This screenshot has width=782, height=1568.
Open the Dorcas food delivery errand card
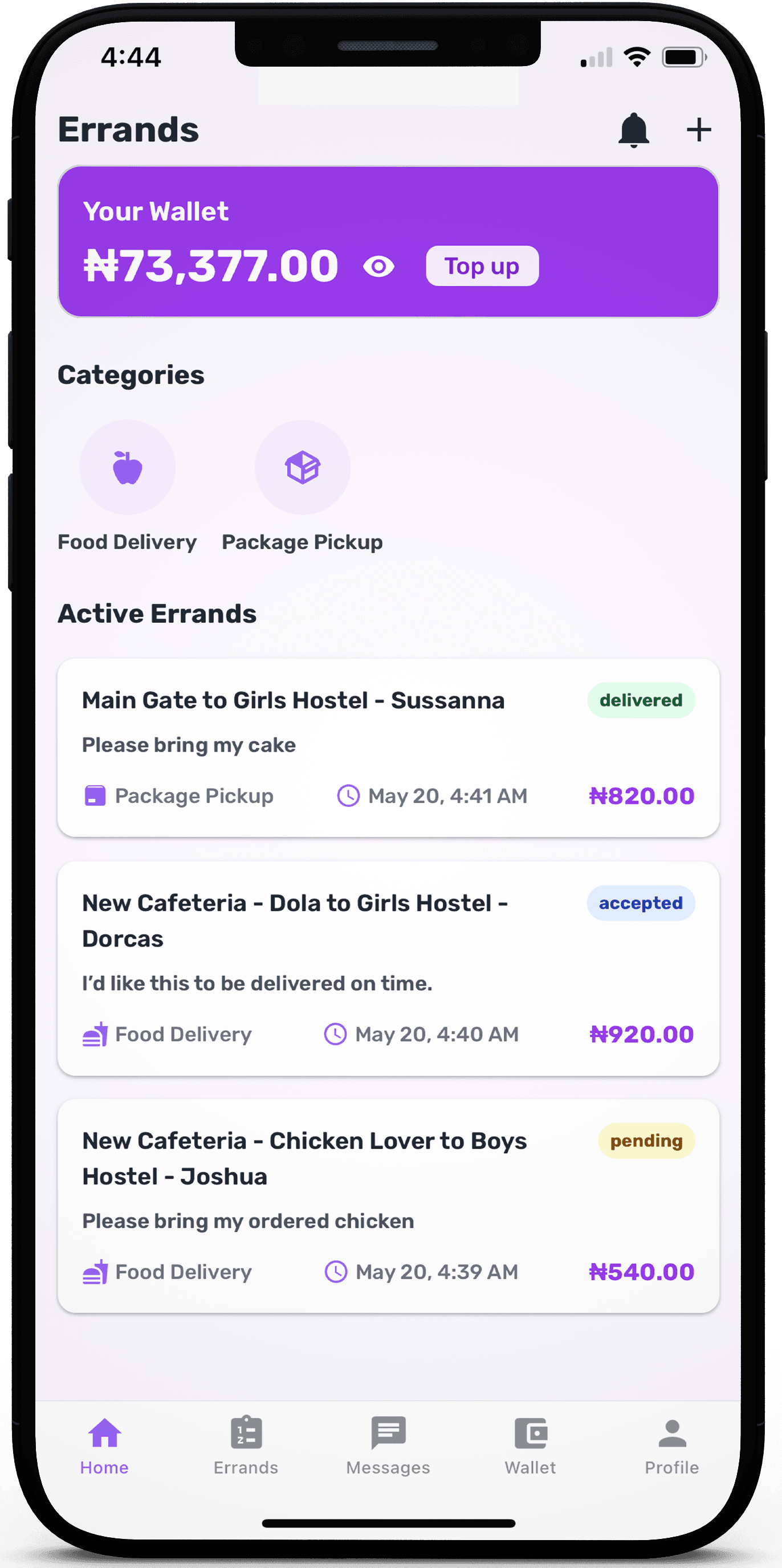(390, 968)
